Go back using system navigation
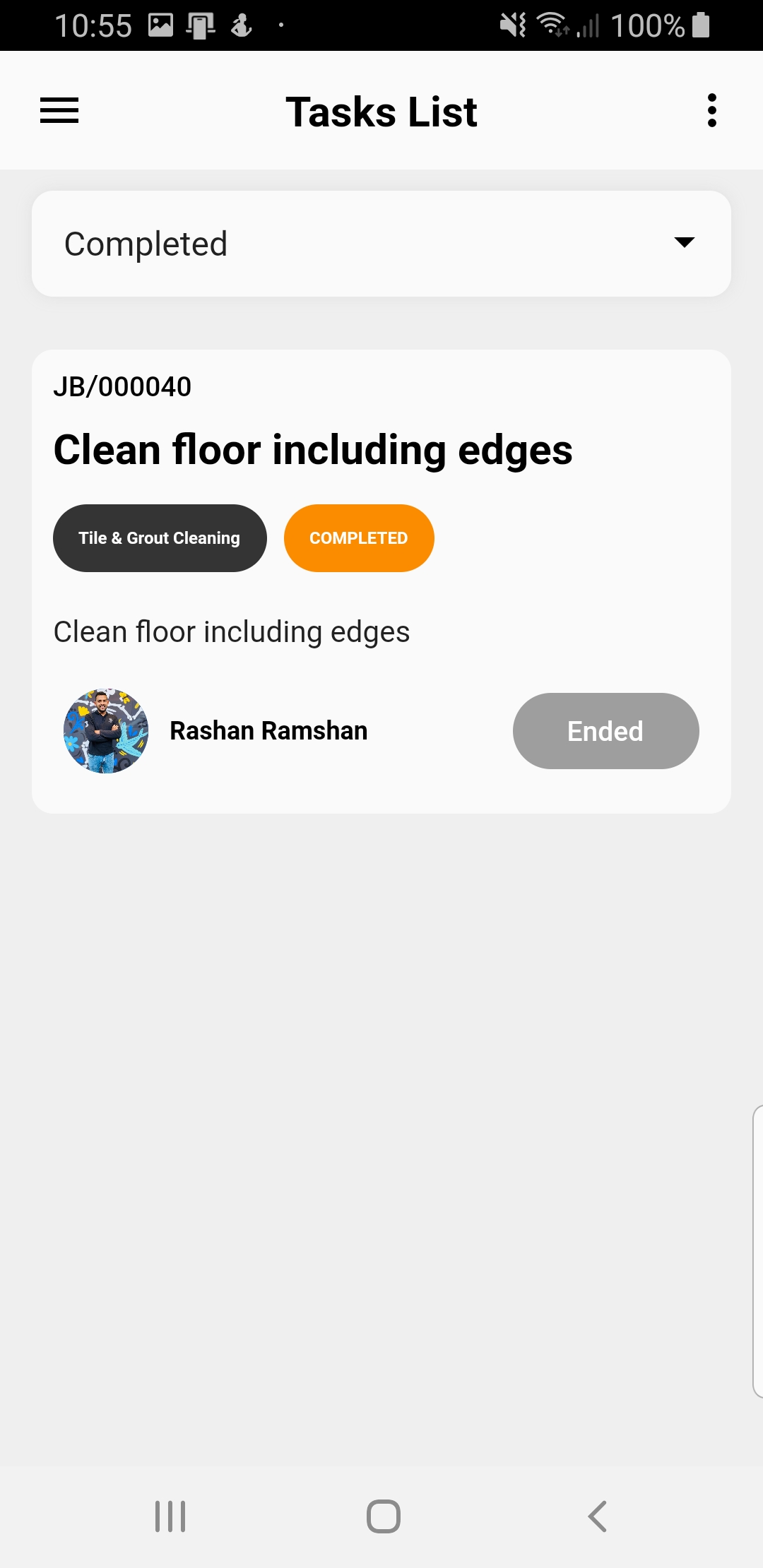This screenshot has height=1568, width=763. pos(598,1516)
